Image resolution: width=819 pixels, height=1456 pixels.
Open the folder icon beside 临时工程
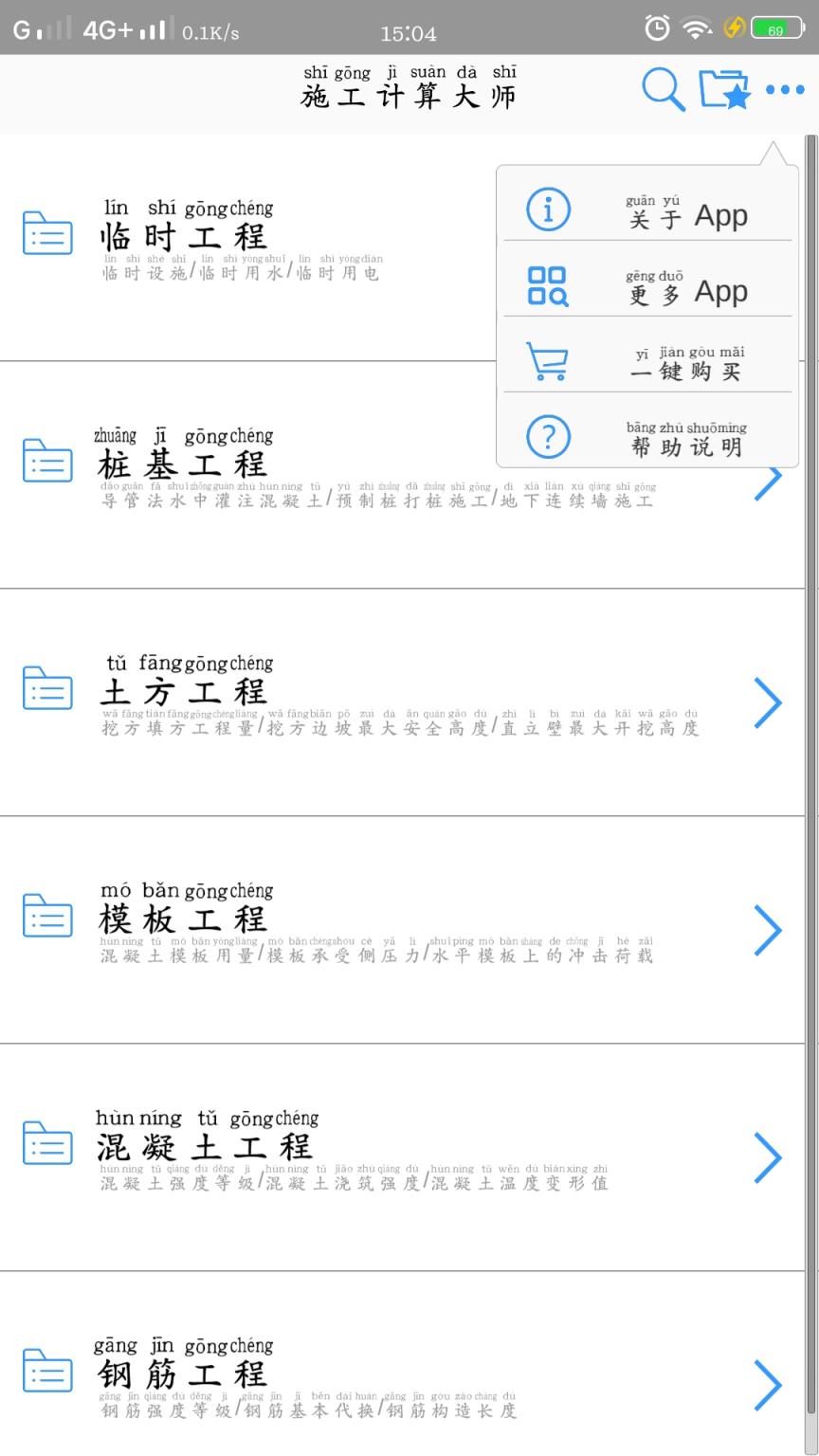click(47, 234)
